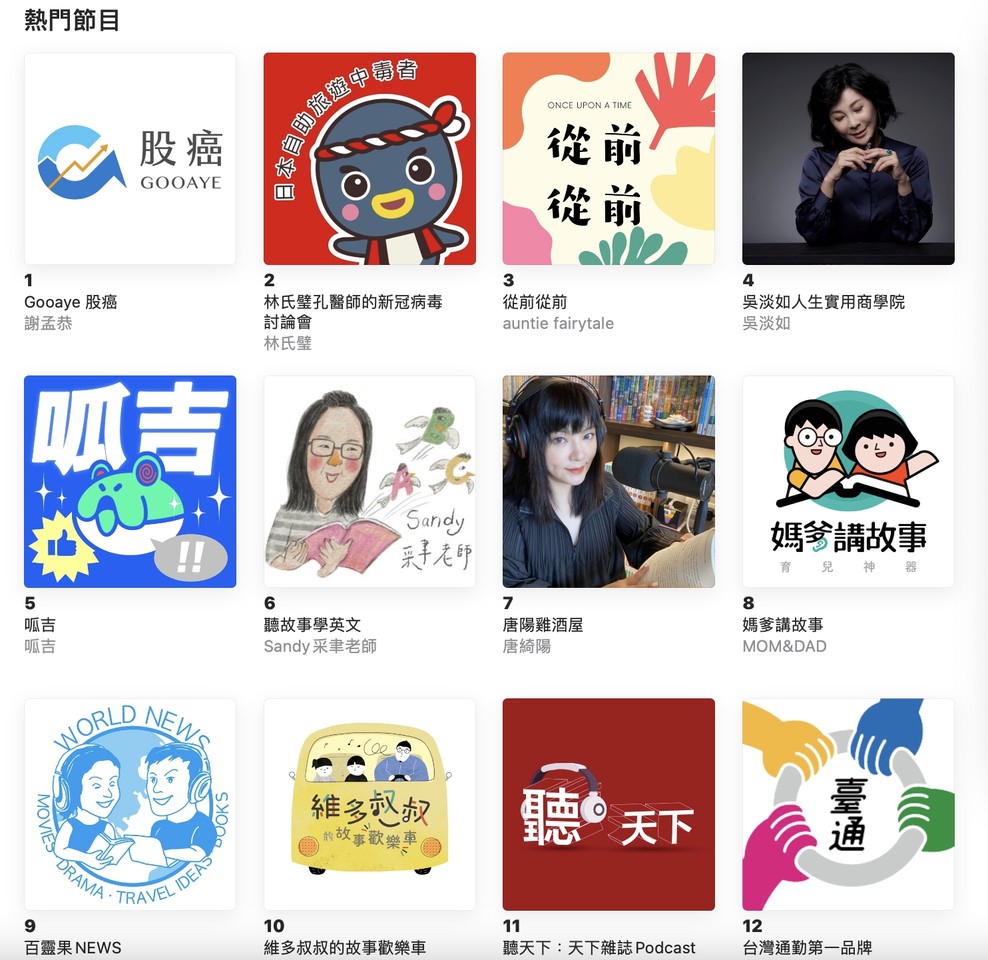
Task: View 台灣通勤第一品牌 podcast
Action: click(848, 804)
